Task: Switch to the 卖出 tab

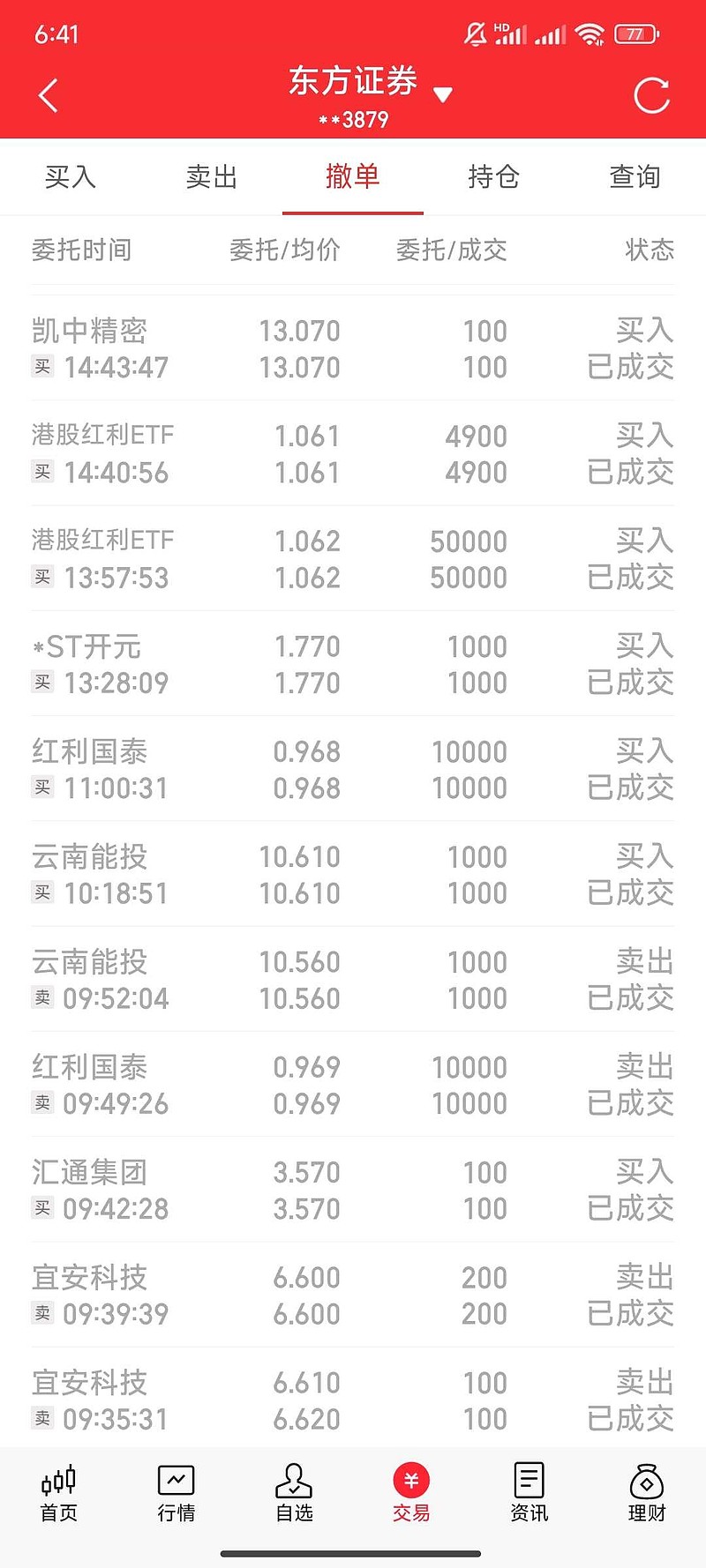Action: point(212,176)
